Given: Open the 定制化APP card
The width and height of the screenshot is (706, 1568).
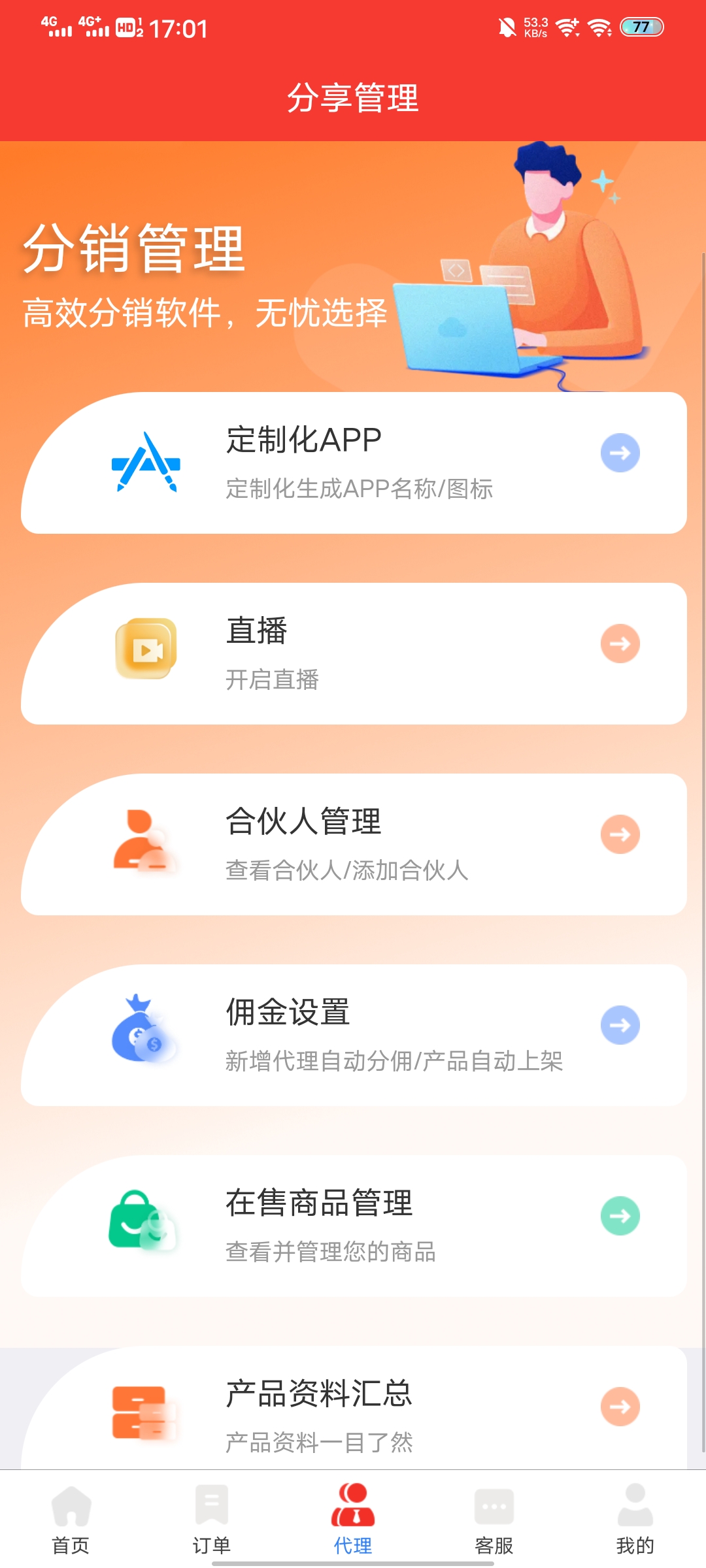Looking at the screenshot, I should pyautogui.click(x=354, y=463).
